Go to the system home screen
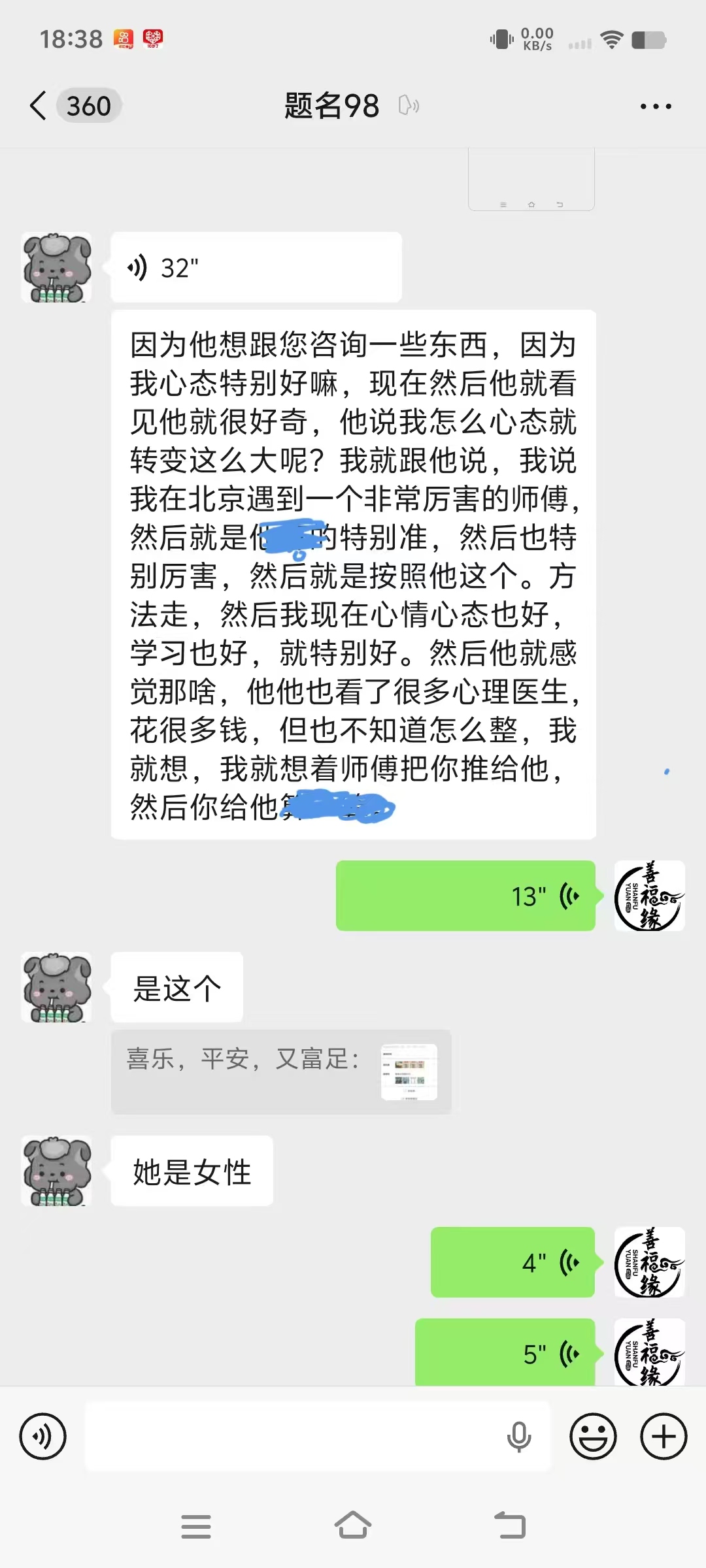Viewport: 706px width, 1568px height. click(x=353, y=1526)
